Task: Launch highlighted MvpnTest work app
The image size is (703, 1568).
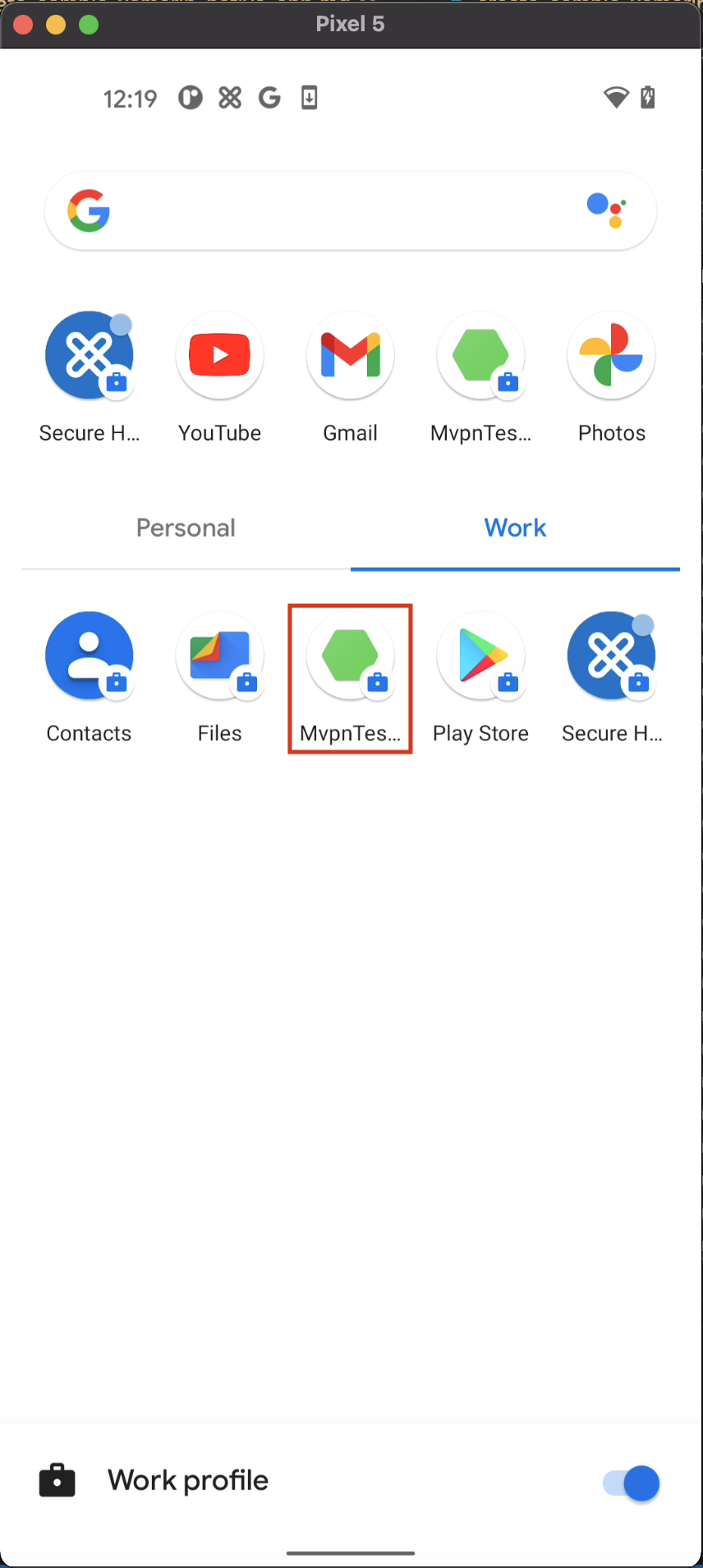Action: (351, 656)
